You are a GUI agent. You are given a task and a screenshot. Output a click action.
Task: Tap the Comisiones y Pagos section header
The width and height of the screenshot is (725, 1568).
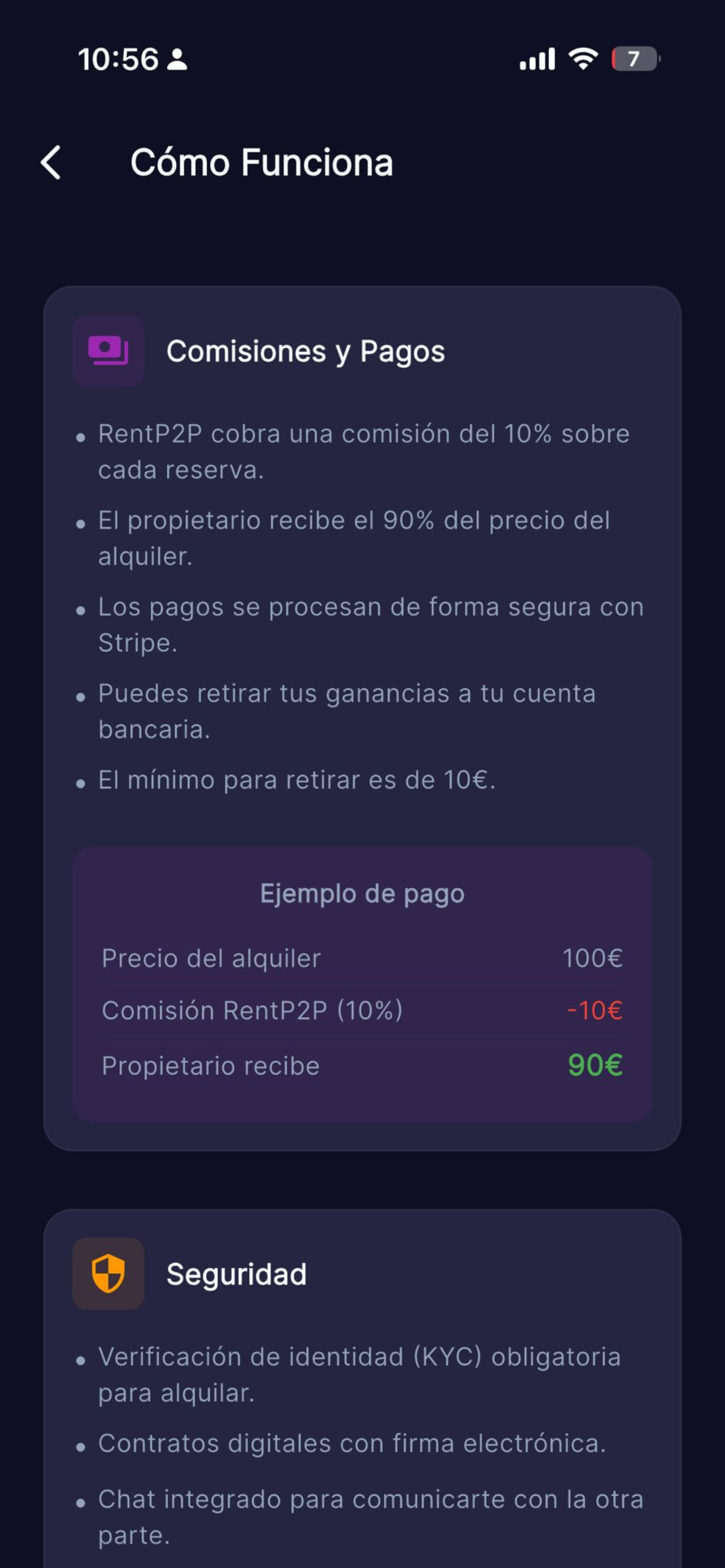(305, 351)
